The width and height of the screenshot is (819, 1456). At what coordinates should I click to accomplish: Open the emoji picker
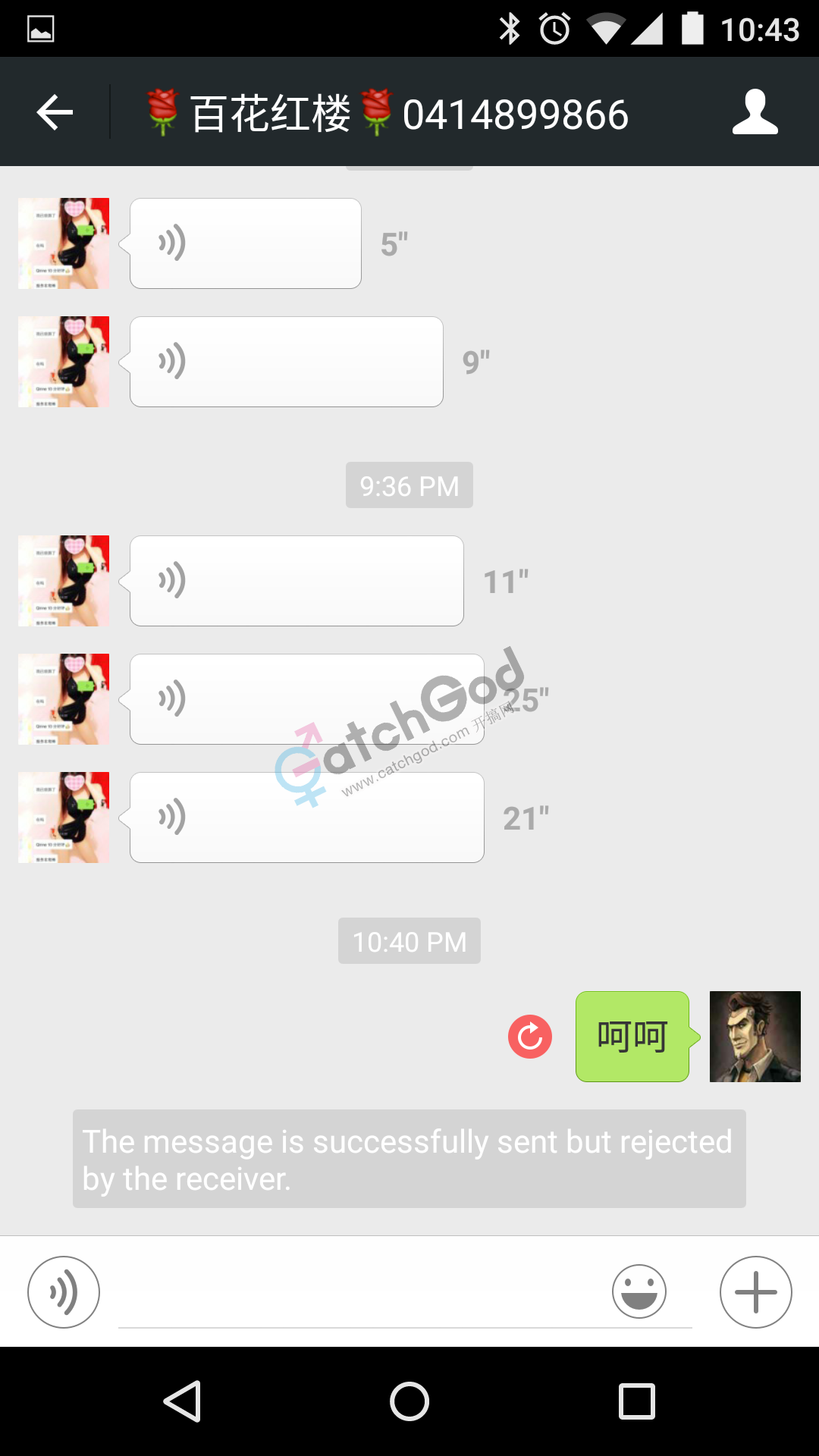(x=639, y=1291)
